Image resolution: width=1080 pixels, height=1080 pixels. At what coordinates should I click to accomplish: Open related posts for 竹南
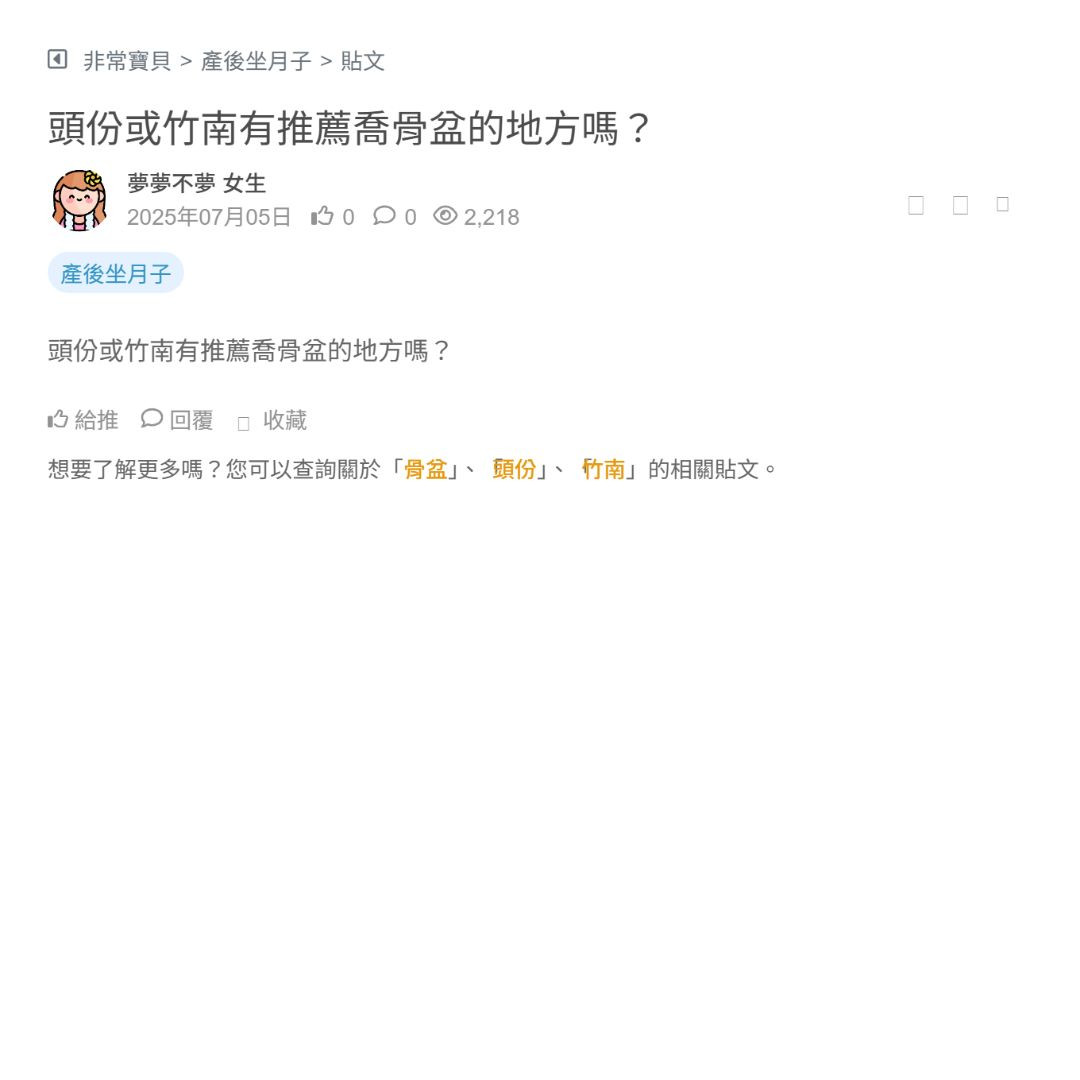point(604,469)
